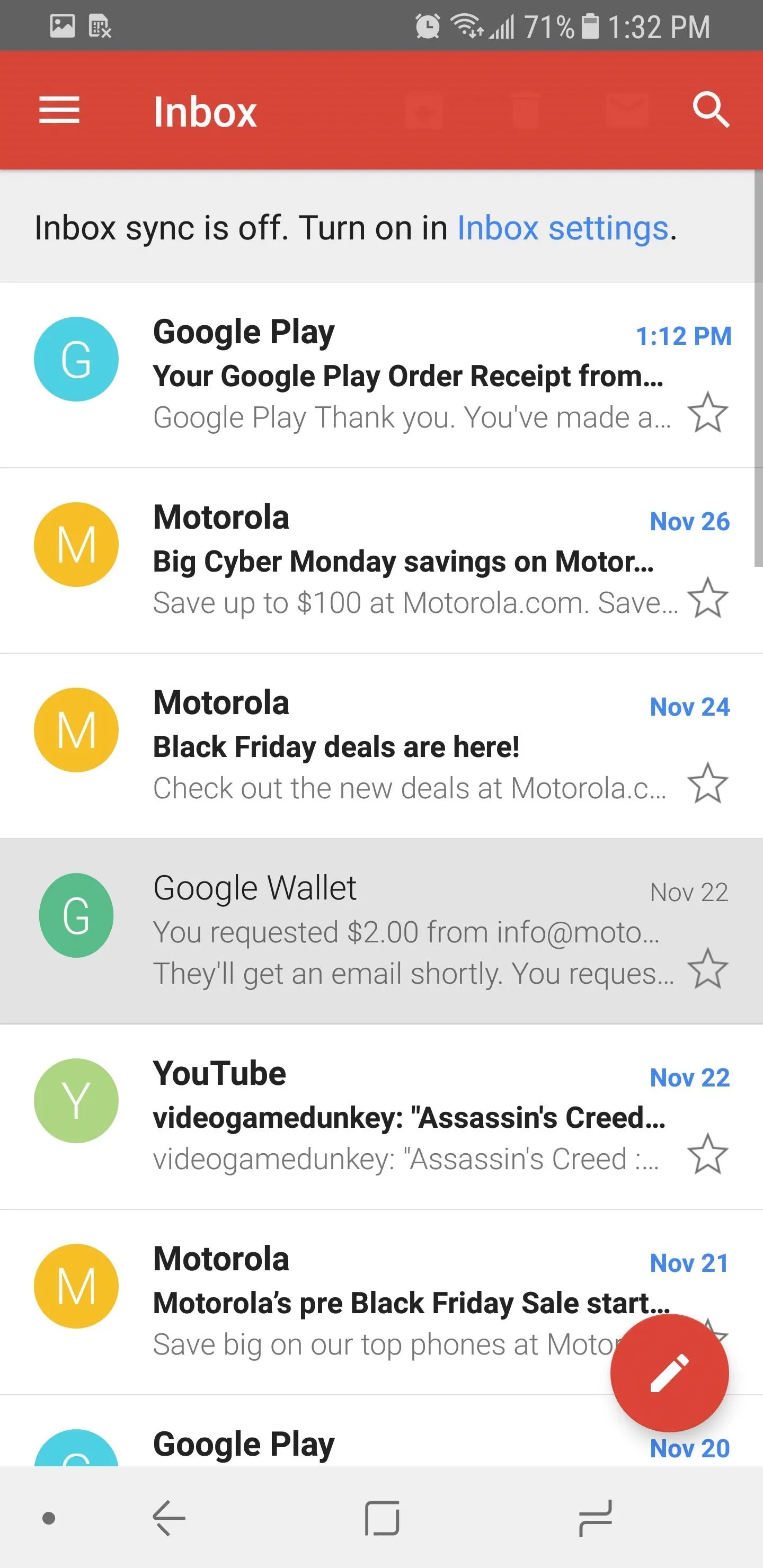The width and height of the screenshot is (763, 1568).
Task: Open the Google Play Order Receipt email
Action: [x=381, y=375]
